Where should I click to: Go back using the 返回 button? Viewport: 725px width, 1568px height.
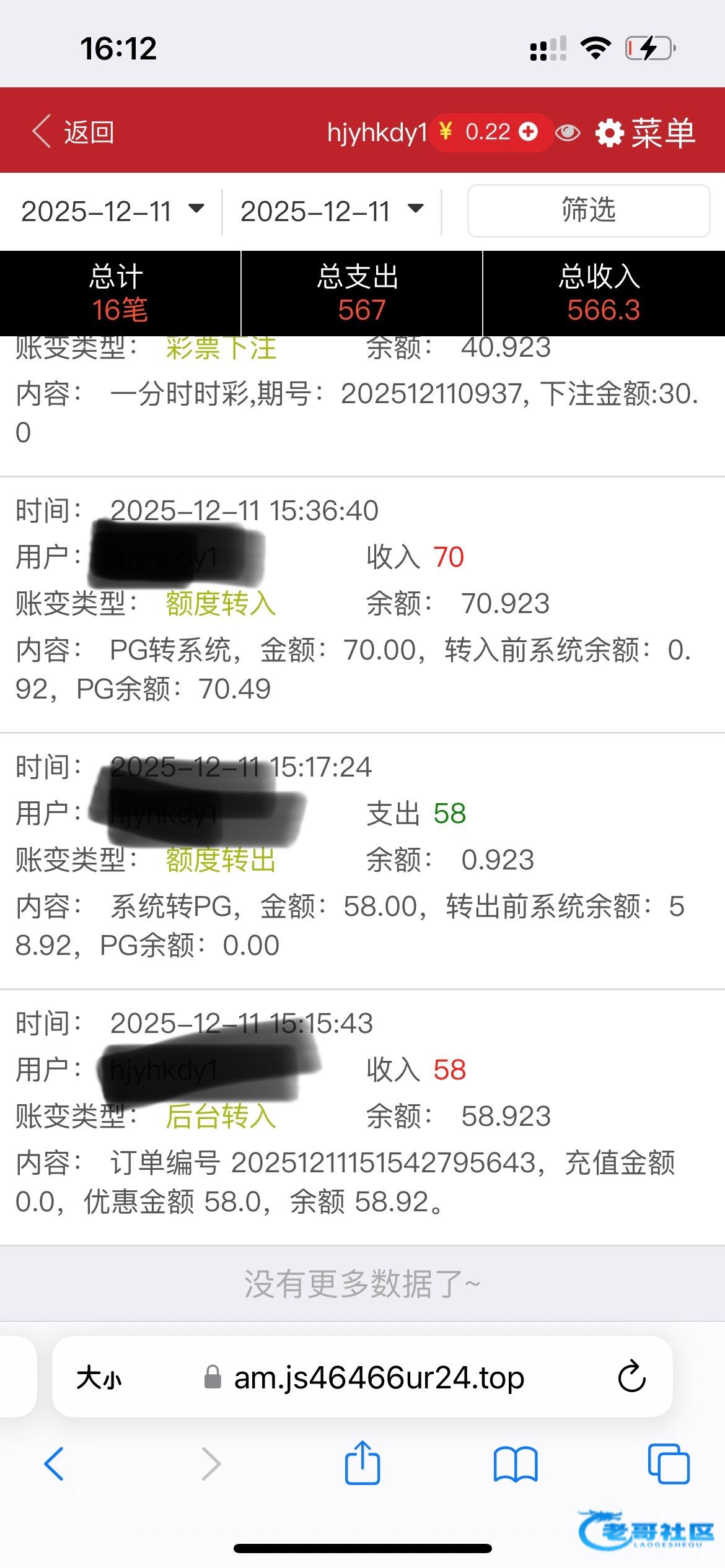pos(73,132)
